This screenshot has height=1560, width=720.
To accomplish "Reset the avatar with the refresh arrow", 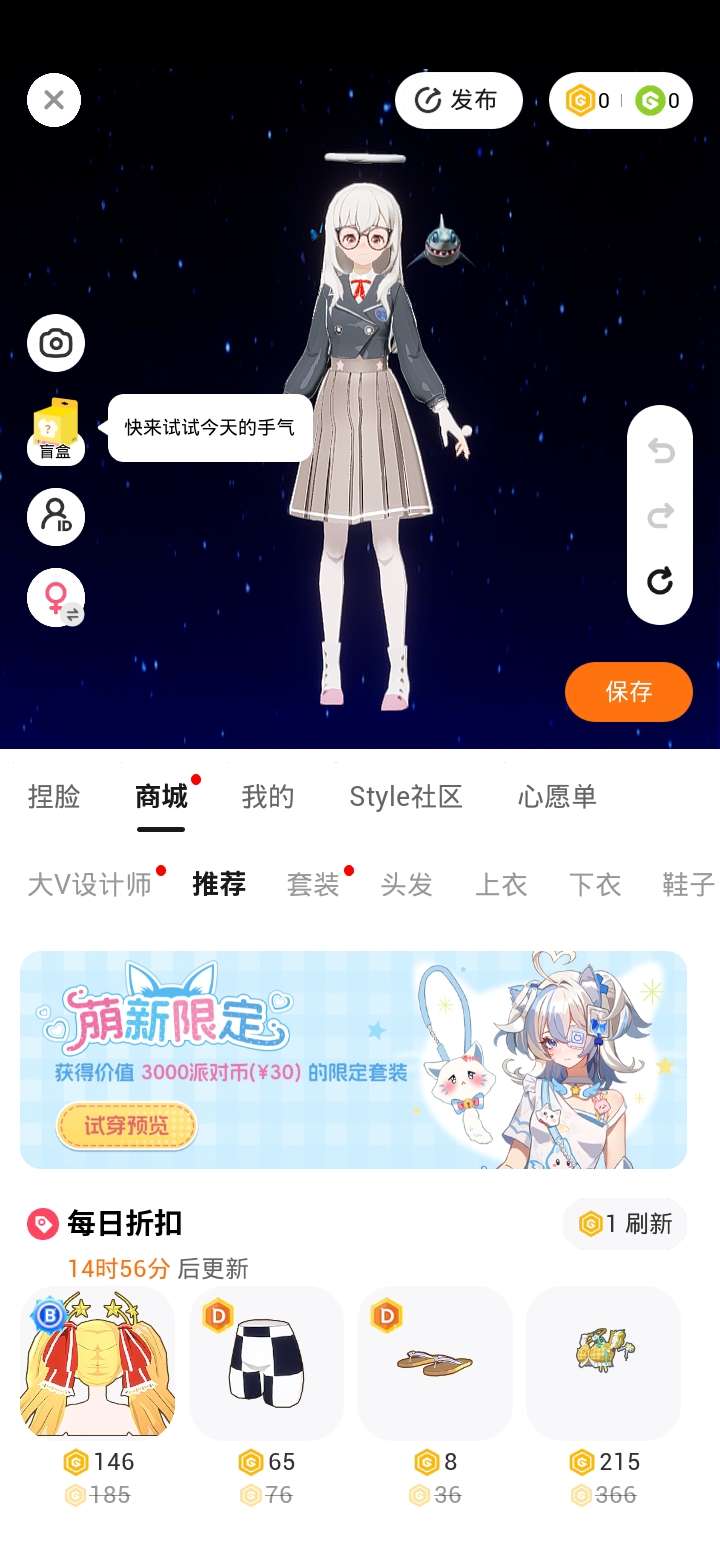I will [660, 581].
